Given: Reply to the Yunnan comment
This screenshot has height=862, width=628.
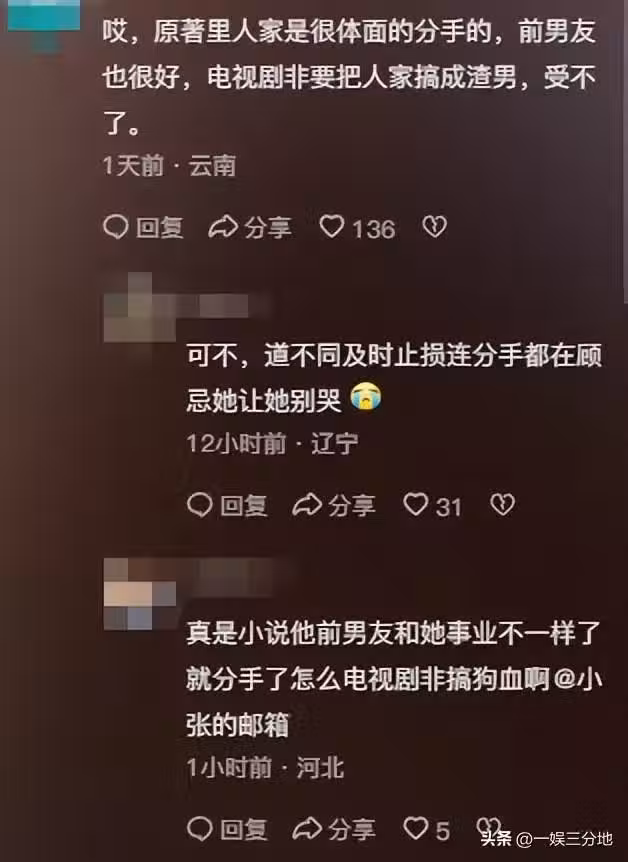Looking at the screenshot, I should tap(144, 228).
